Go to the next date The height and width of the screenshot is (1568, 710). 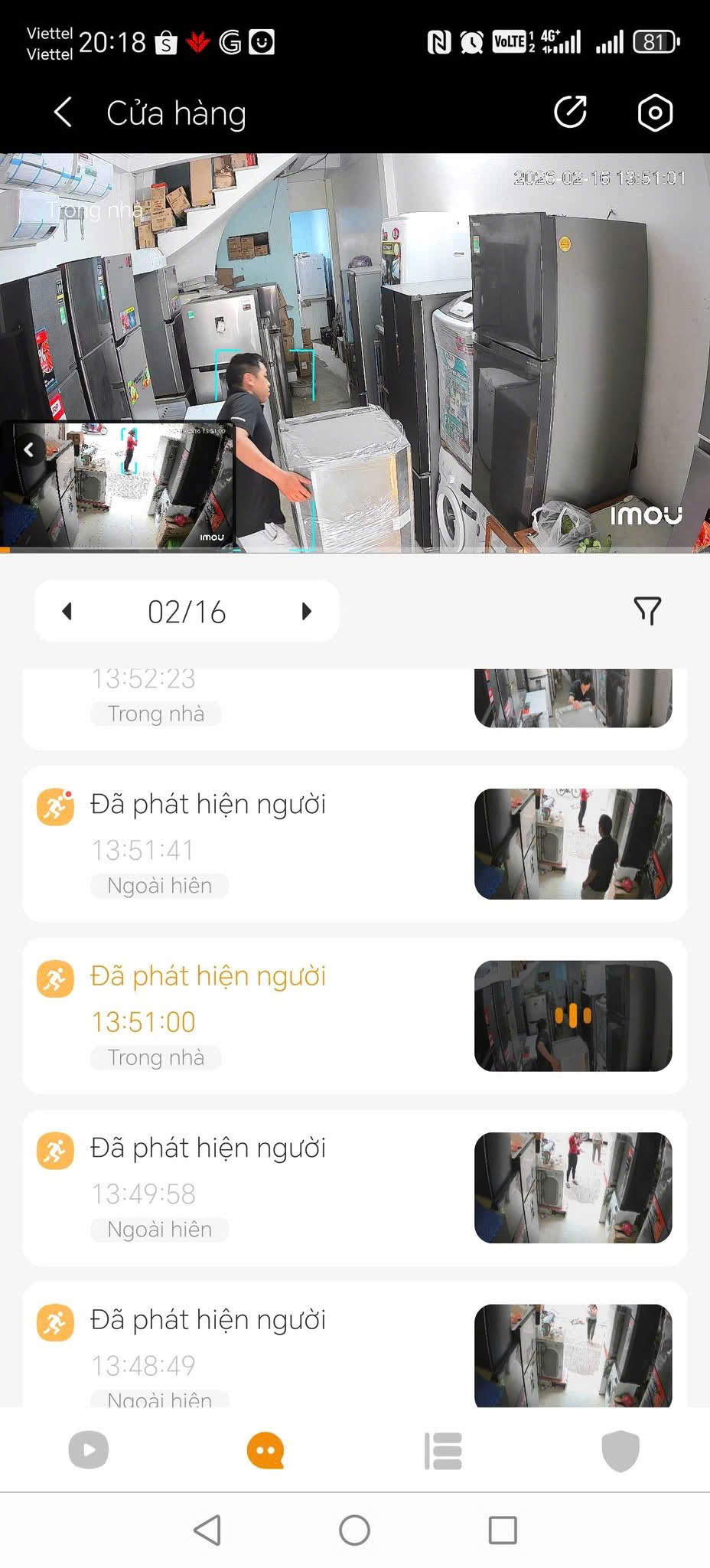(307, 611)
